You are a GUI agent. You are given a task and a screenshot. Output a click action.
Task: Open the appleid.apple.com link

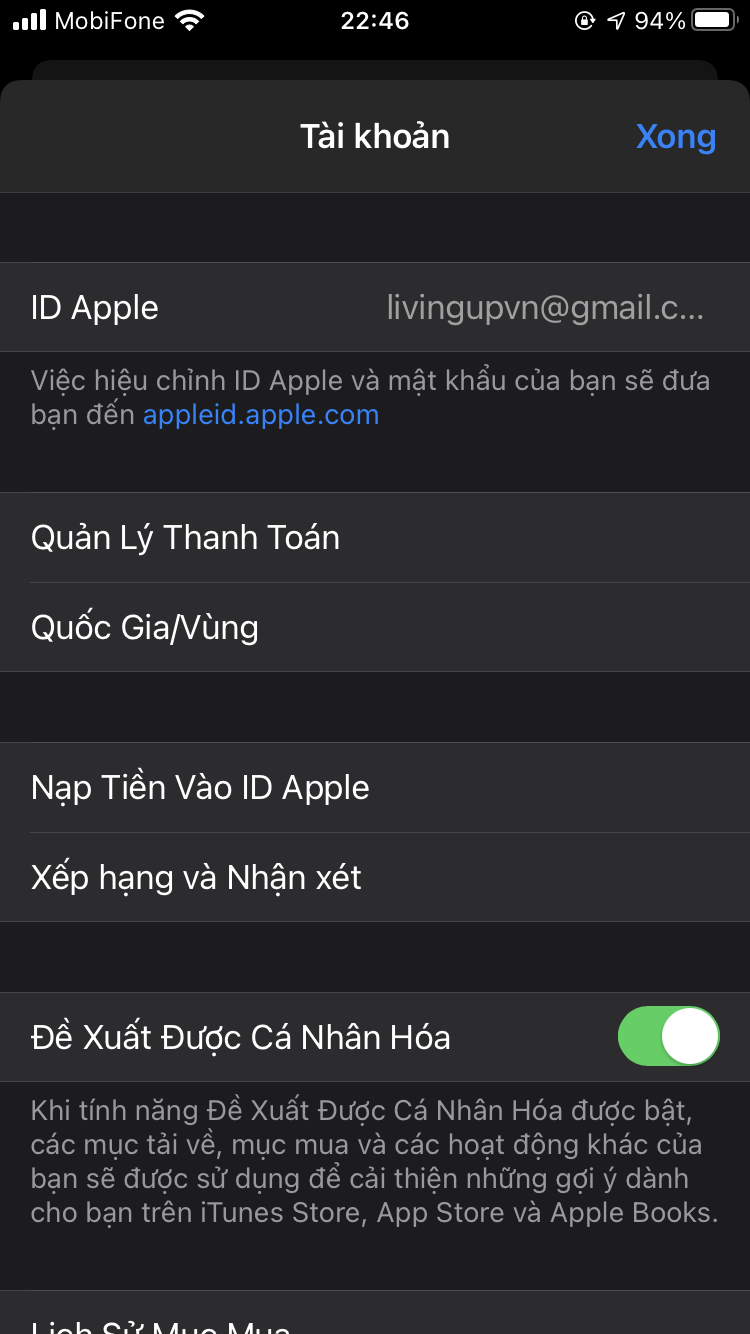point(261,413)
